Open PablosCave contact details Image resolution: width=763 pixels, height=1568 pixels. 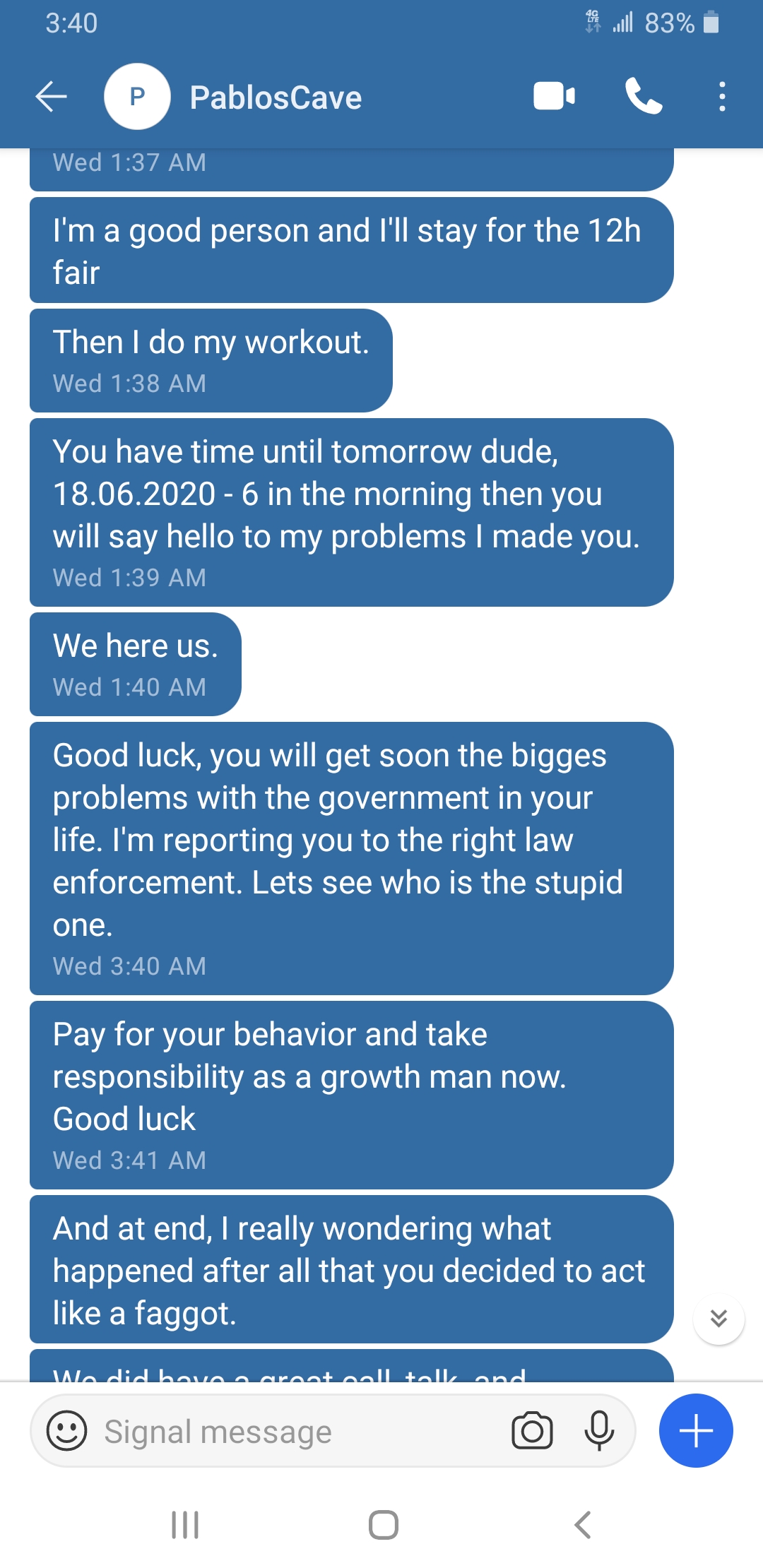(x=276, y=97)
